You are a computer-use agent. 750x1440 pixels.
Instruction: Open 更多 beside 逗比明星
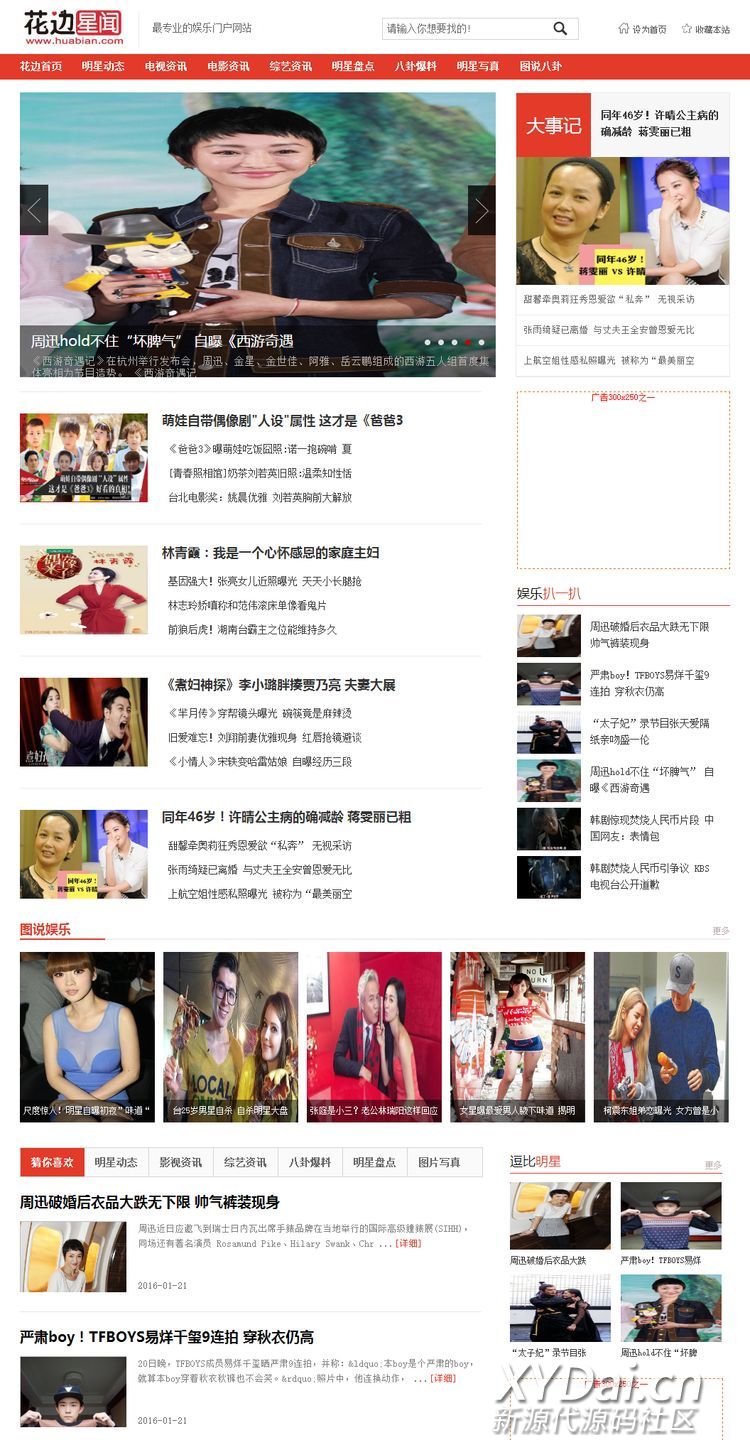[712, 1165]
